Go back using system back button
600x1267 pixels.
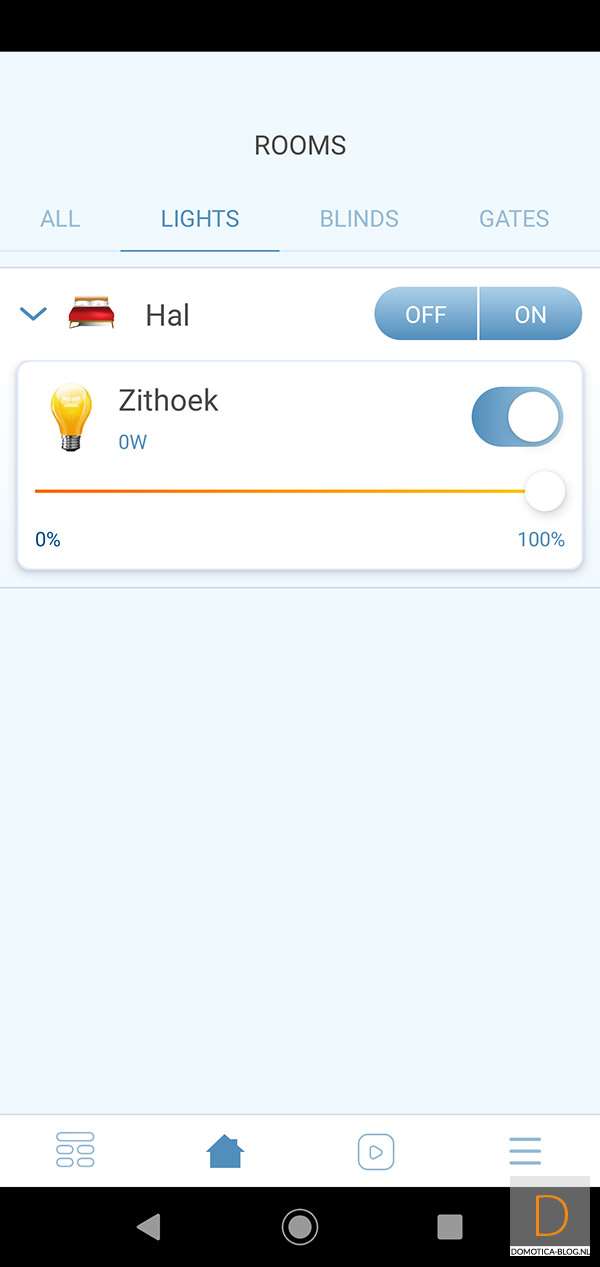(149, 1226)
